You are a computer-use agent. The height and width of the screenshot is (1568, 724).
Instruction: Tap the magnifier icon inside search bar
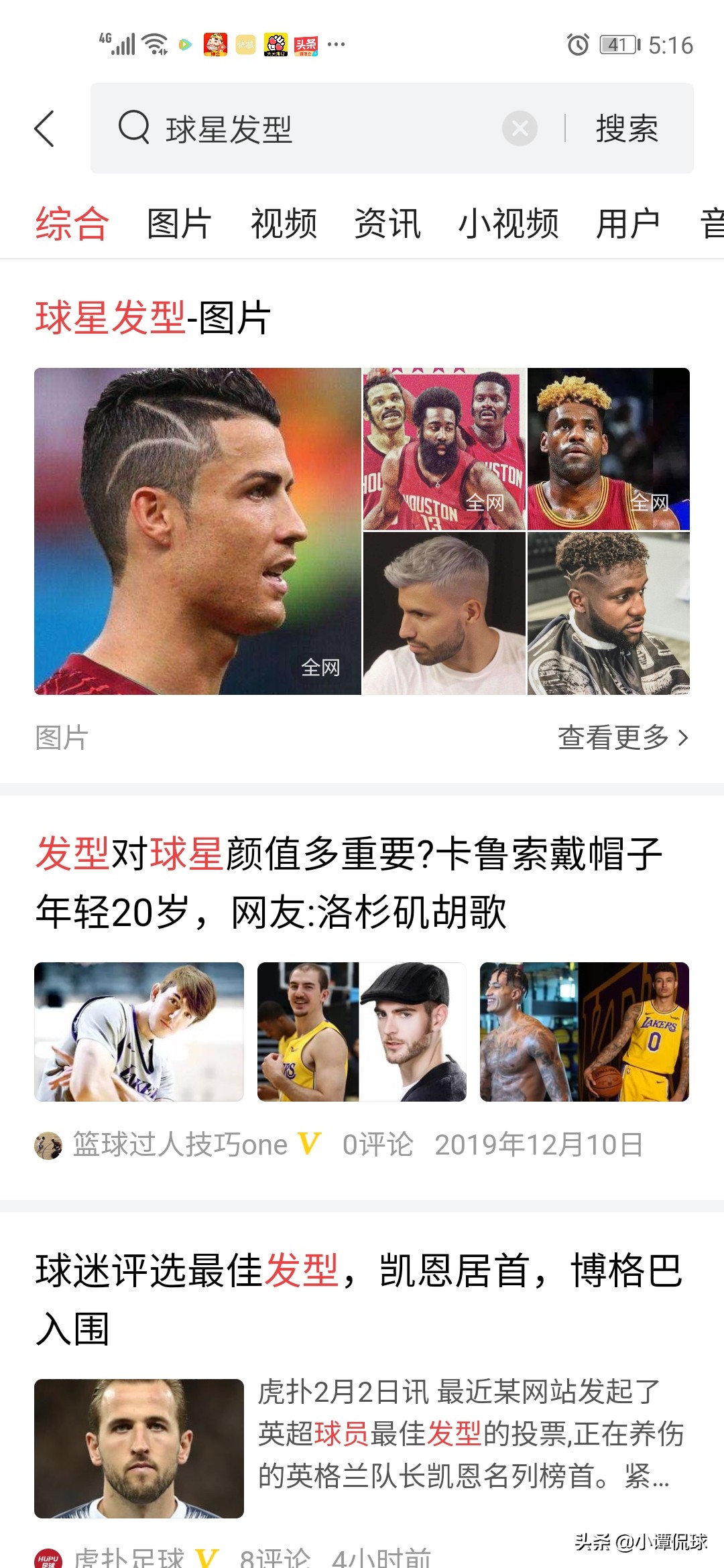[134, 129]
